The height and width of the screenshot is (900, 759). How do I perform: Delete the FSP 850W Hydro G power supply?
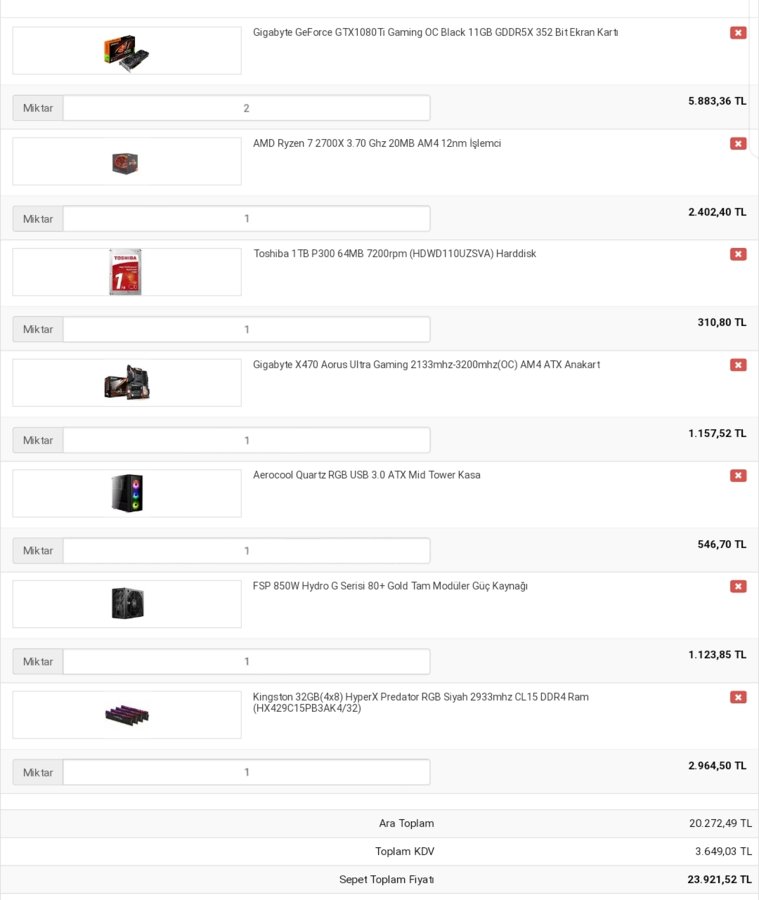pyautogui.click(x=738, y=586)
